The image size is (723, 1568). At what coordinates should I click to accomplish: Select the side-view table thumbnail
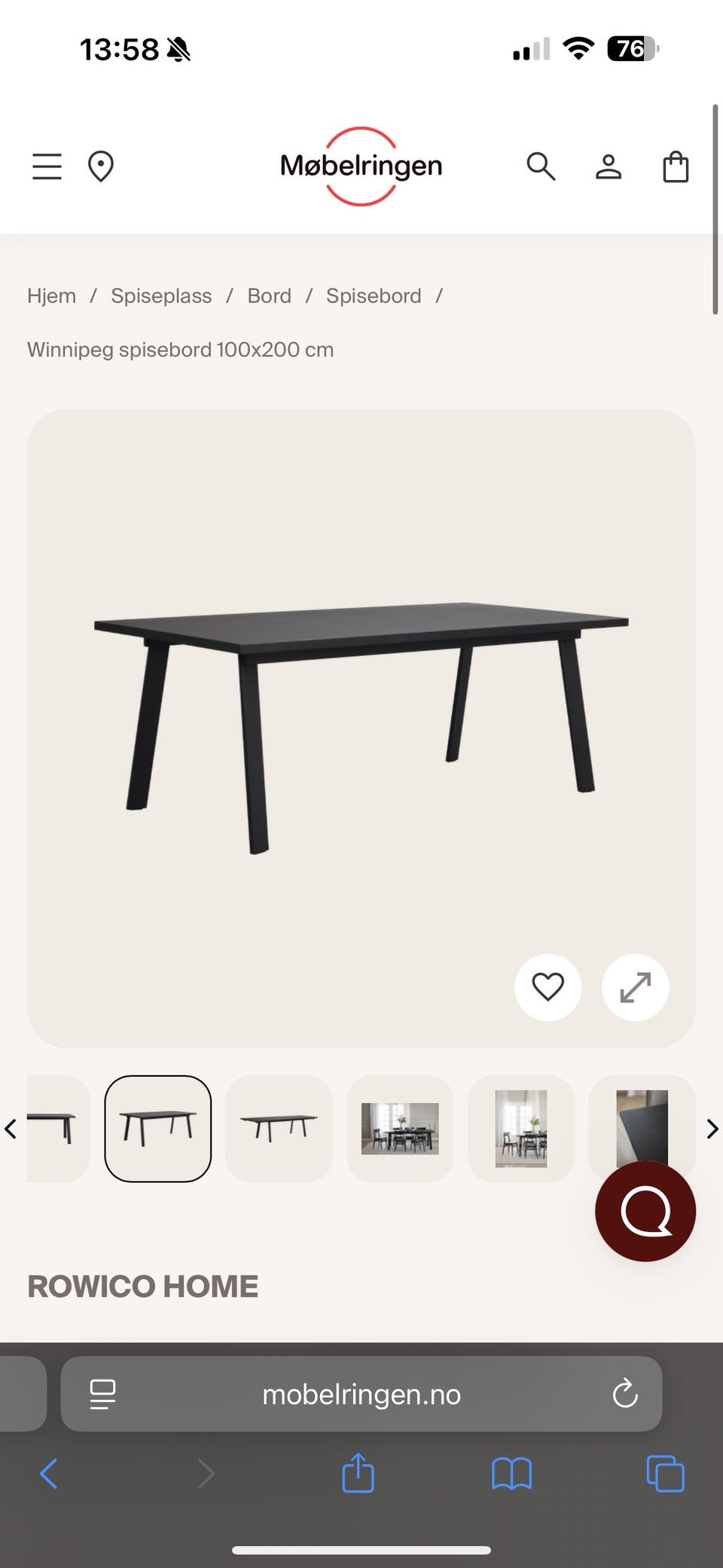(x=279, y=1129)
